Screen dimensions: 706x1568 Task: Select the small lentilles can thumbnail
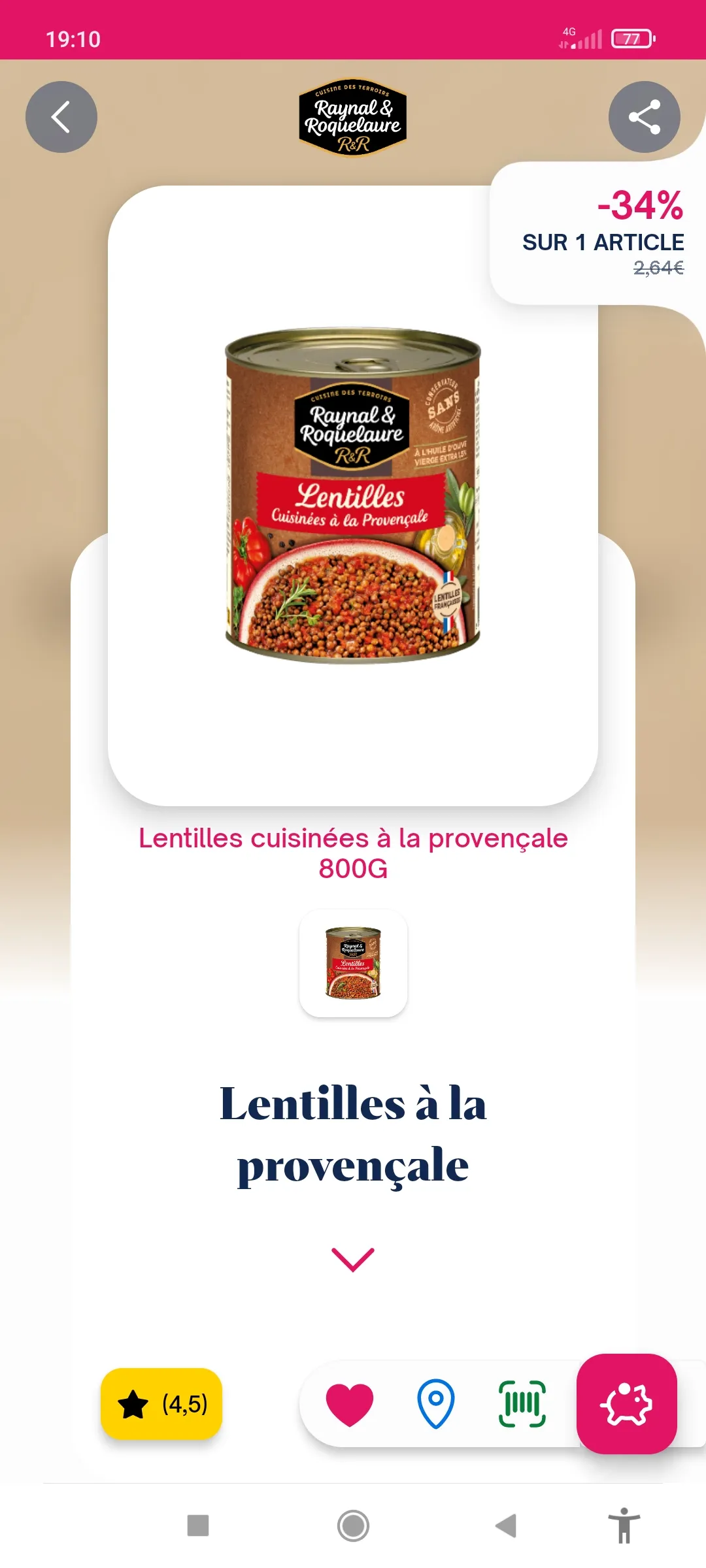click(353, 963)
